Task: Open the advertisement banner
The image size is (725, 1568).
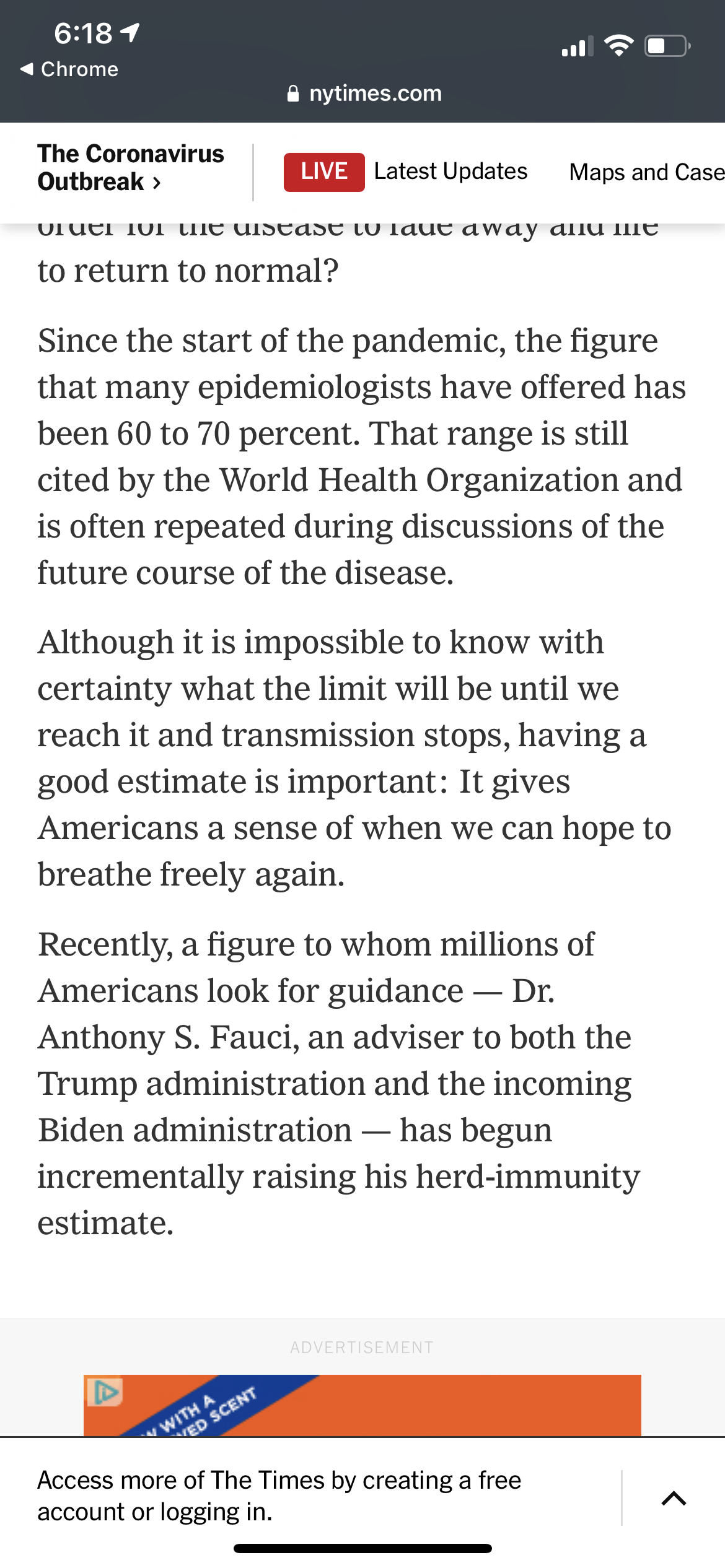Action: pos(362,1405)
